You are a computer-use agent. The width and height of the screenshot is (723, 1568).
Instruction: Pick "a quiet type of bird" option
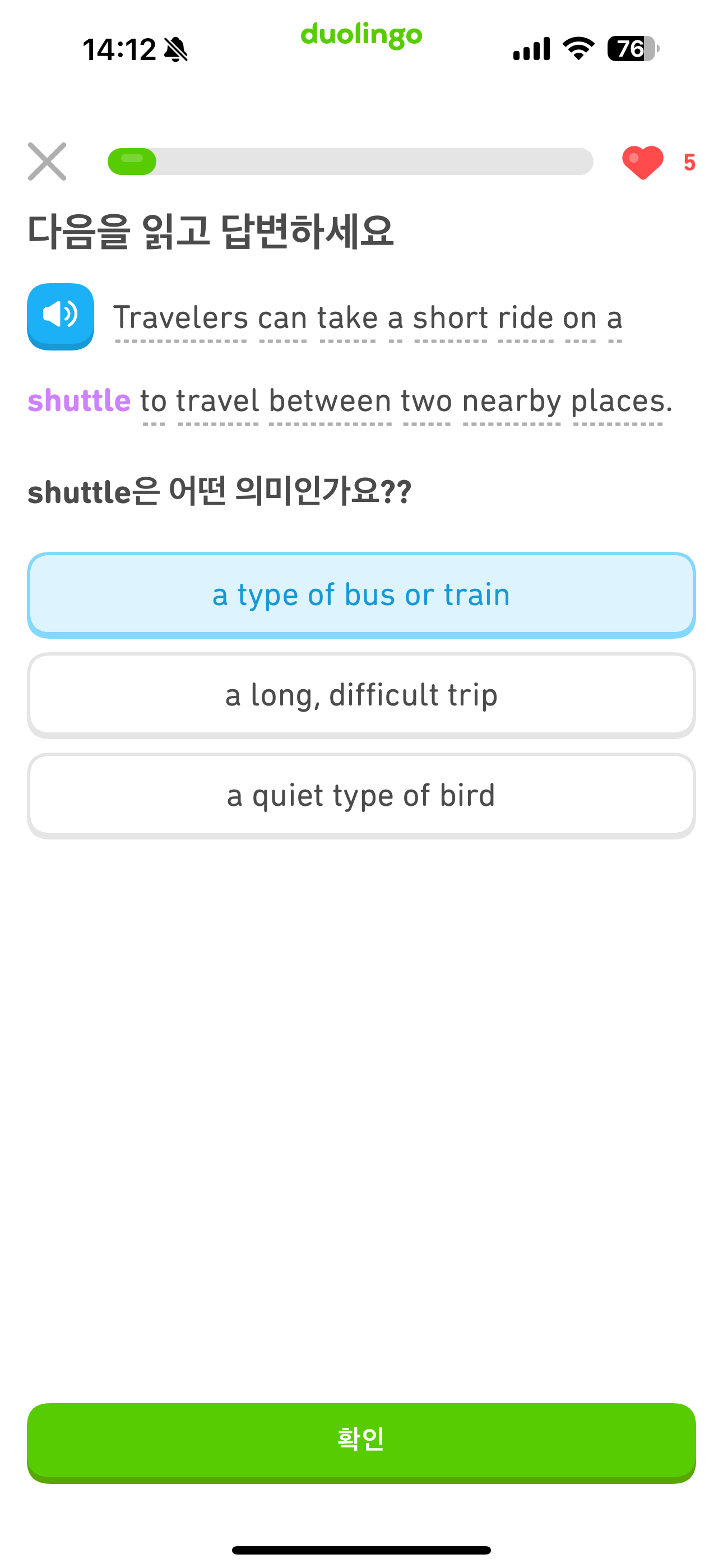(x=361, y=796)
